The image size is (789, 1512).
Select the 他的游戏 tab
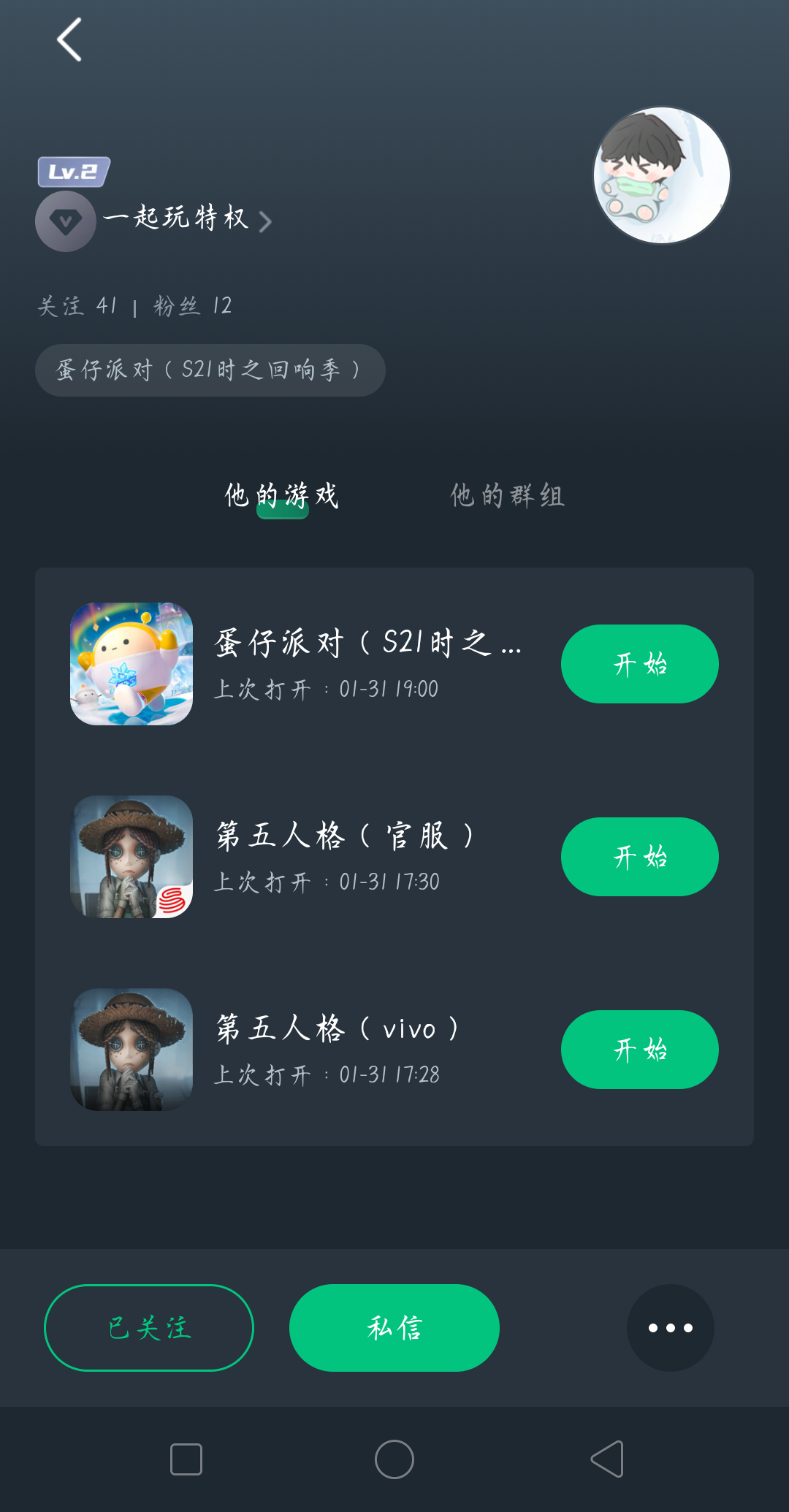click(x=282, y=497)
